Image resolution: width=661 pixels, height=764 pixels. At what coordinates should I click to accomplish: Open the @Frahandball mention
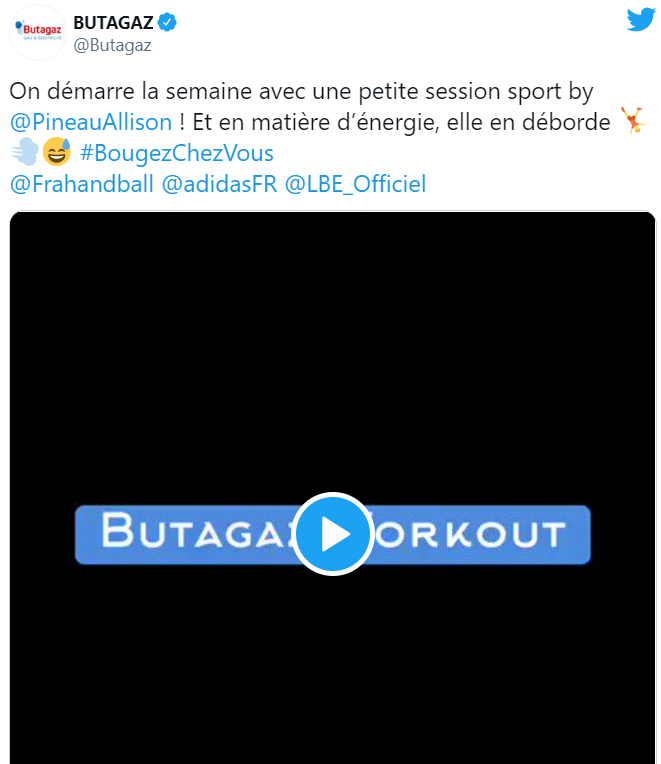click(81, 184)
